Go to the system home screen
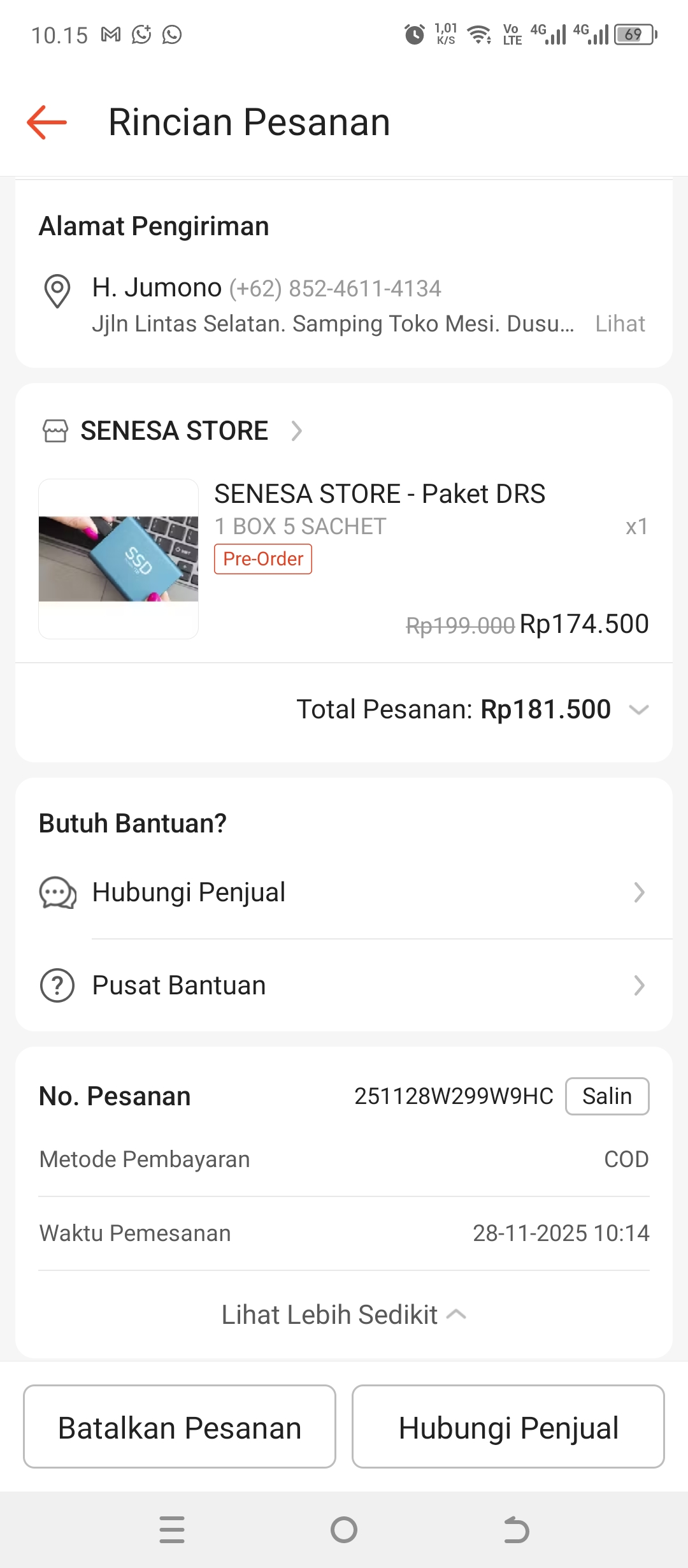The width and height of the screenshot is (688, 1568). [344, 1530]
